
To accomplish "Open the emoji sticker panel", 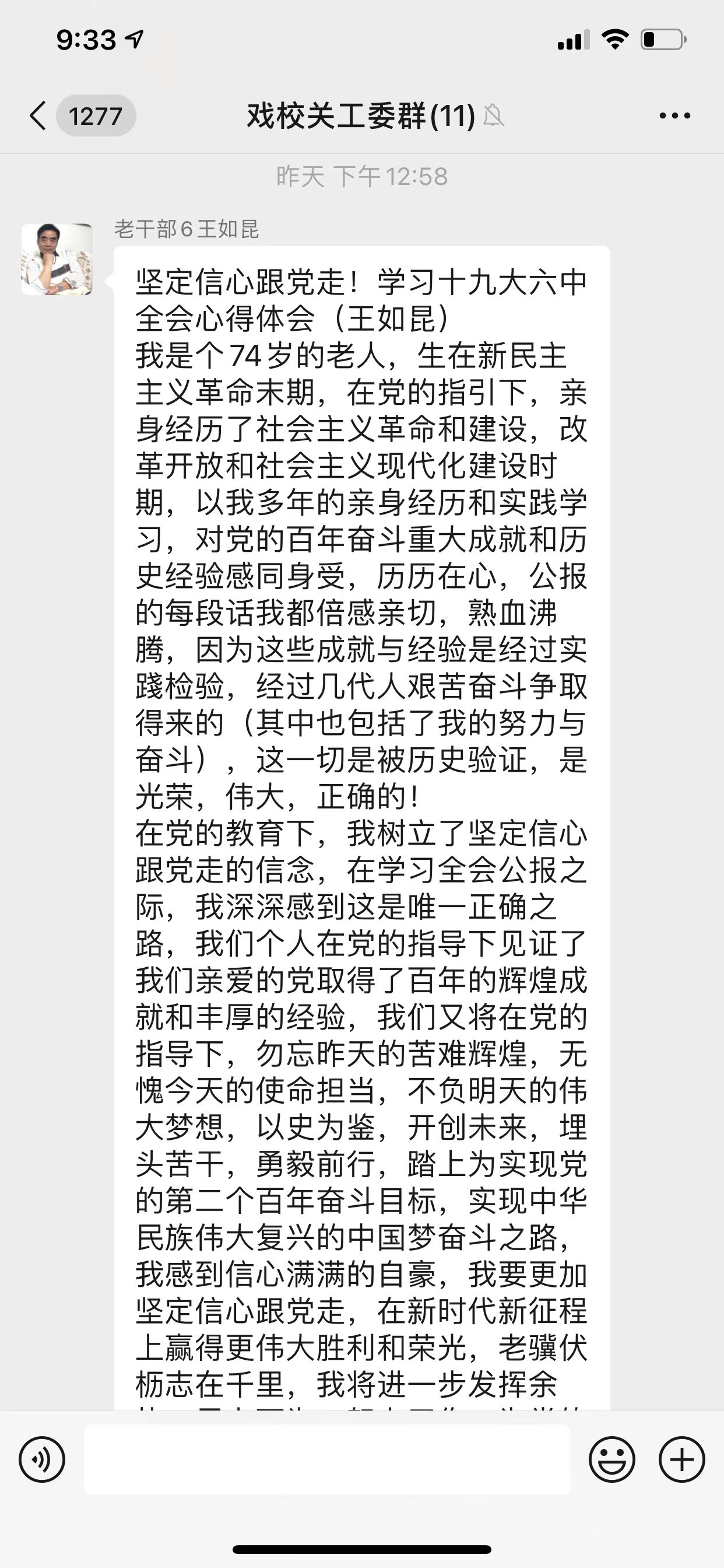I will point(612,1459).
